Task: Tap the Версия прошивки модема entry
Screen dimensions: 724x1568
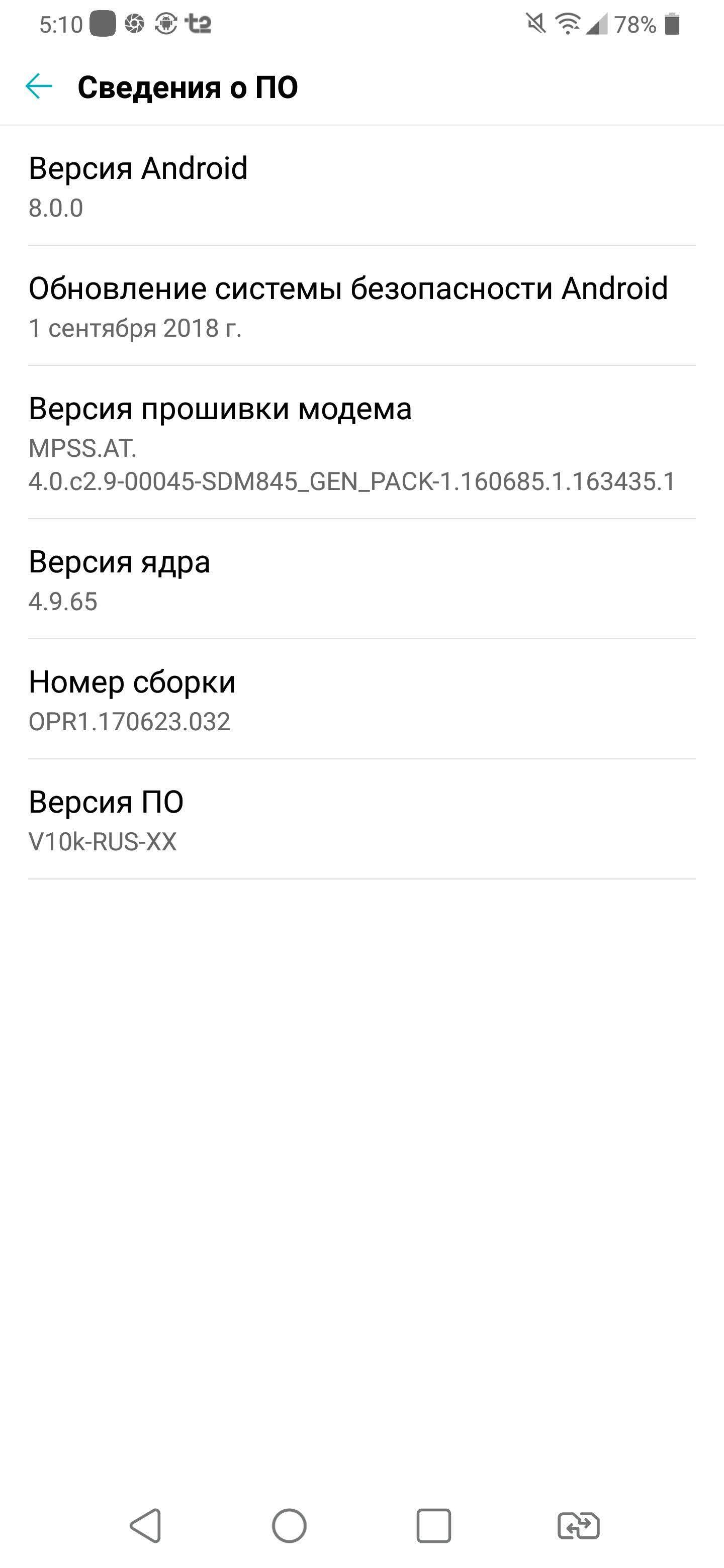Action: click(361, 443)
